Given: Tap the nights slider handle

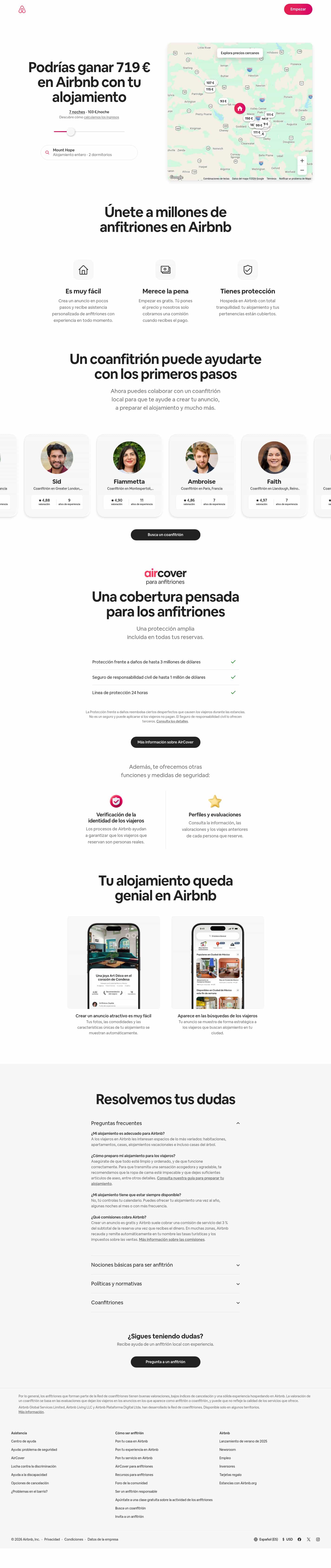Looking at the screenshot, I should click(71, 131).
